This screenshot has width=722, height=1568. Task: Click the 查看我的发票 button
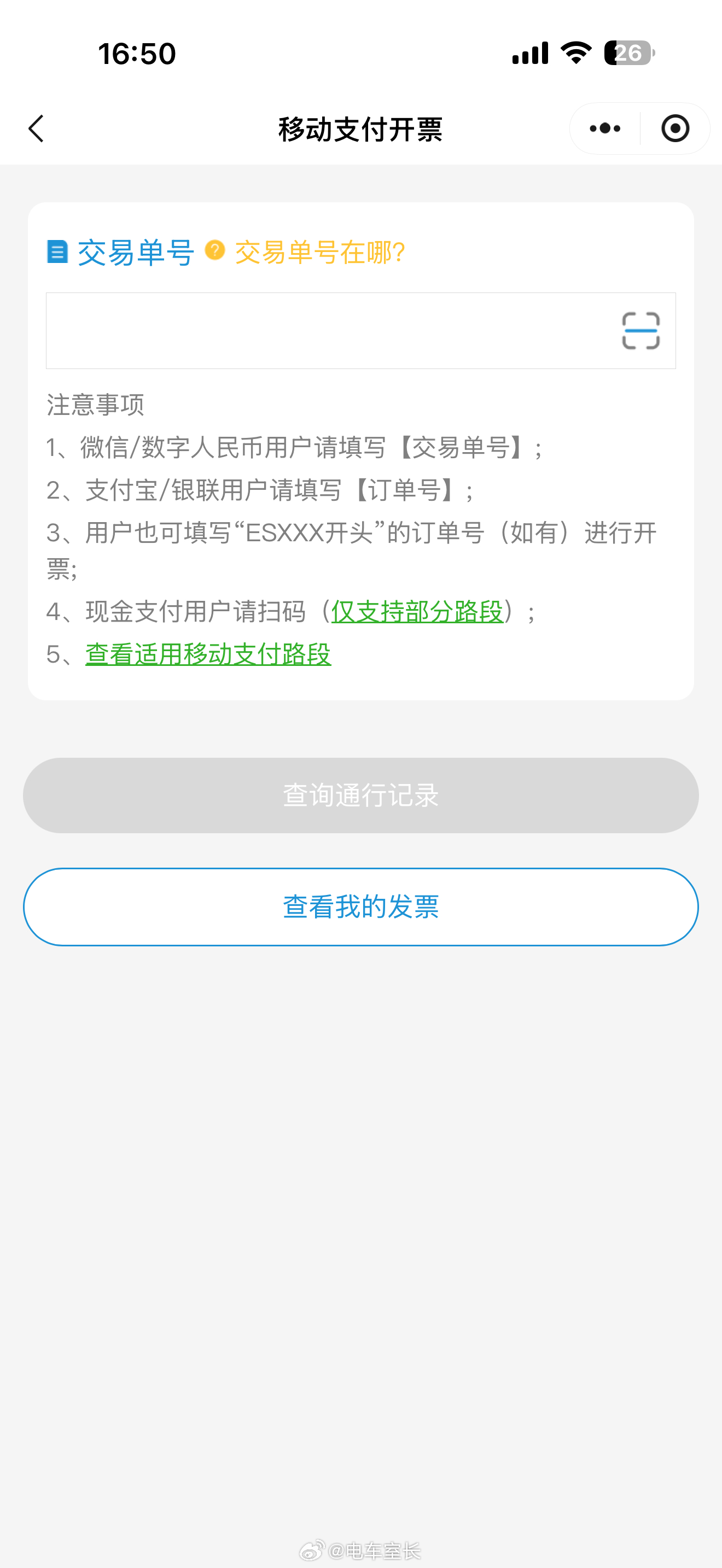point(361,906)
